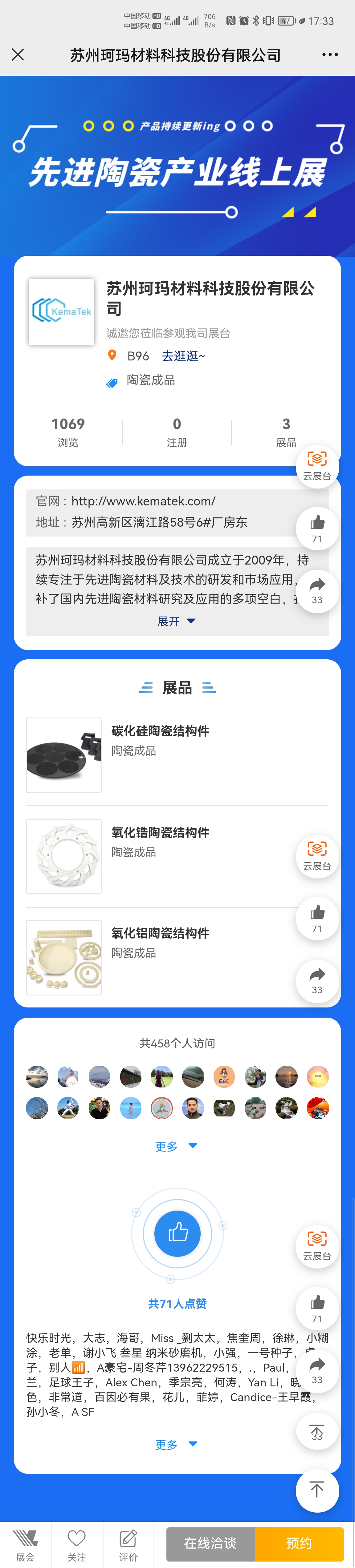Like the company with the big thumbs-up

pos(177,1233)
